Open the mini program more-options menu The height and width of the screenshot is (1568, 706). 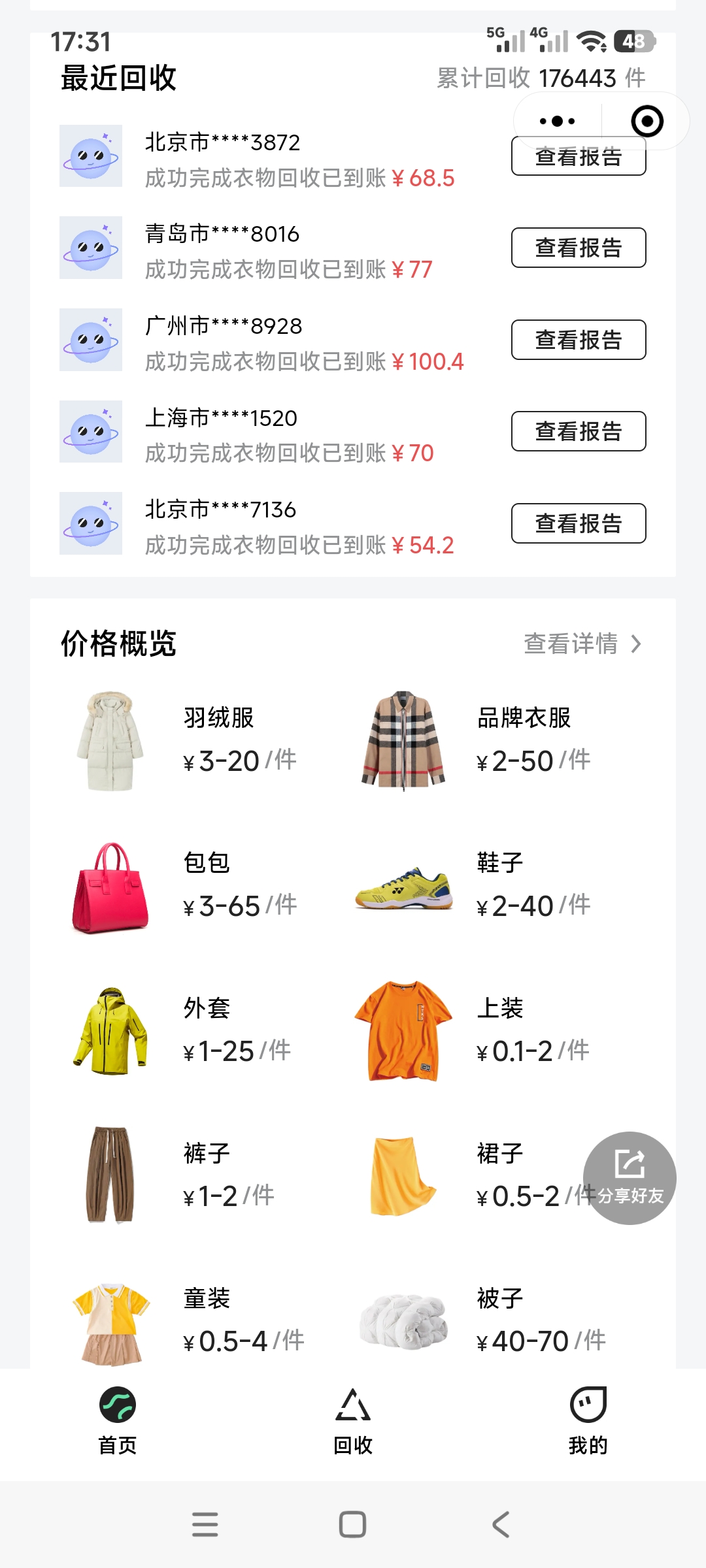[x=557, y=122]
